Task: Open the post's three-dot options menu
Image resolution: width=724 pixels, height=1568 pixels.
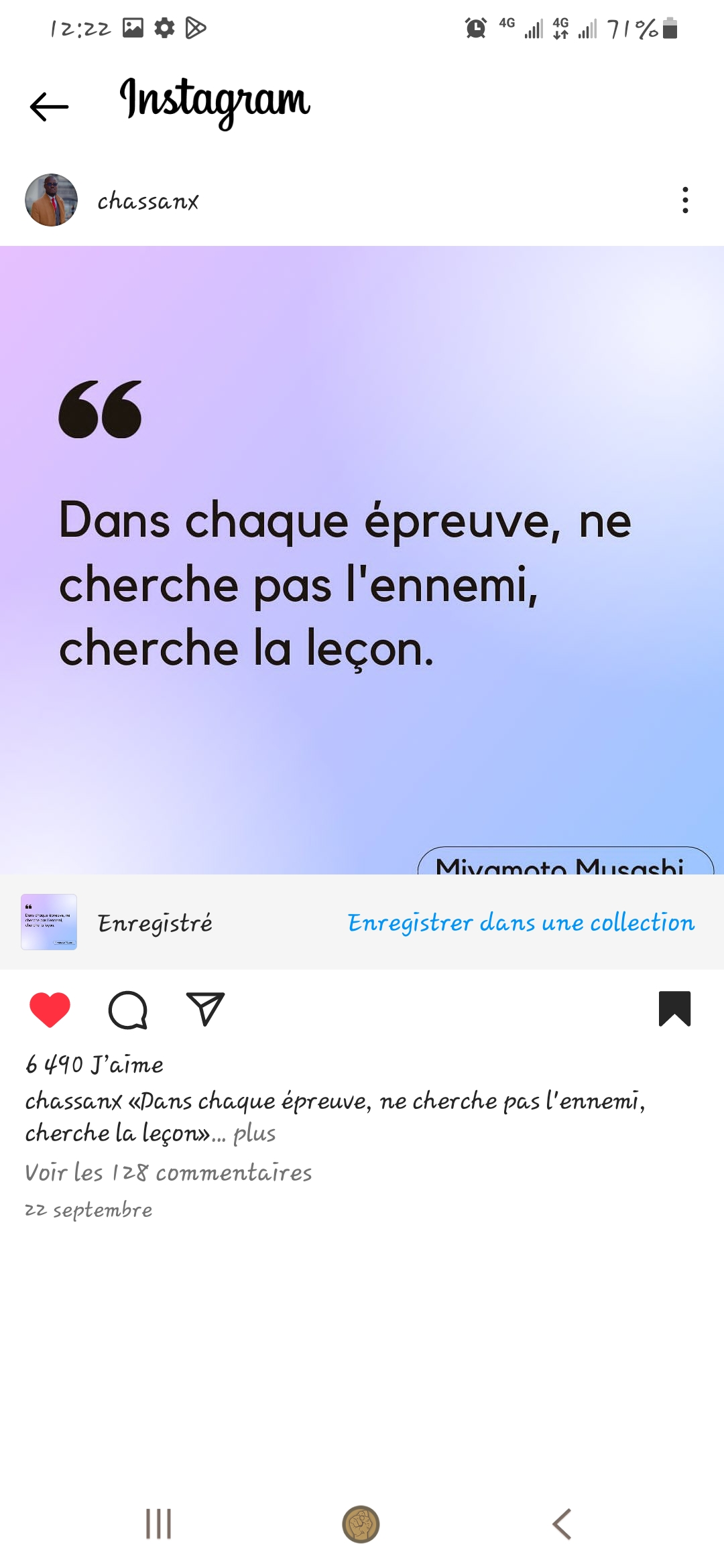Action: coord(684,200)
